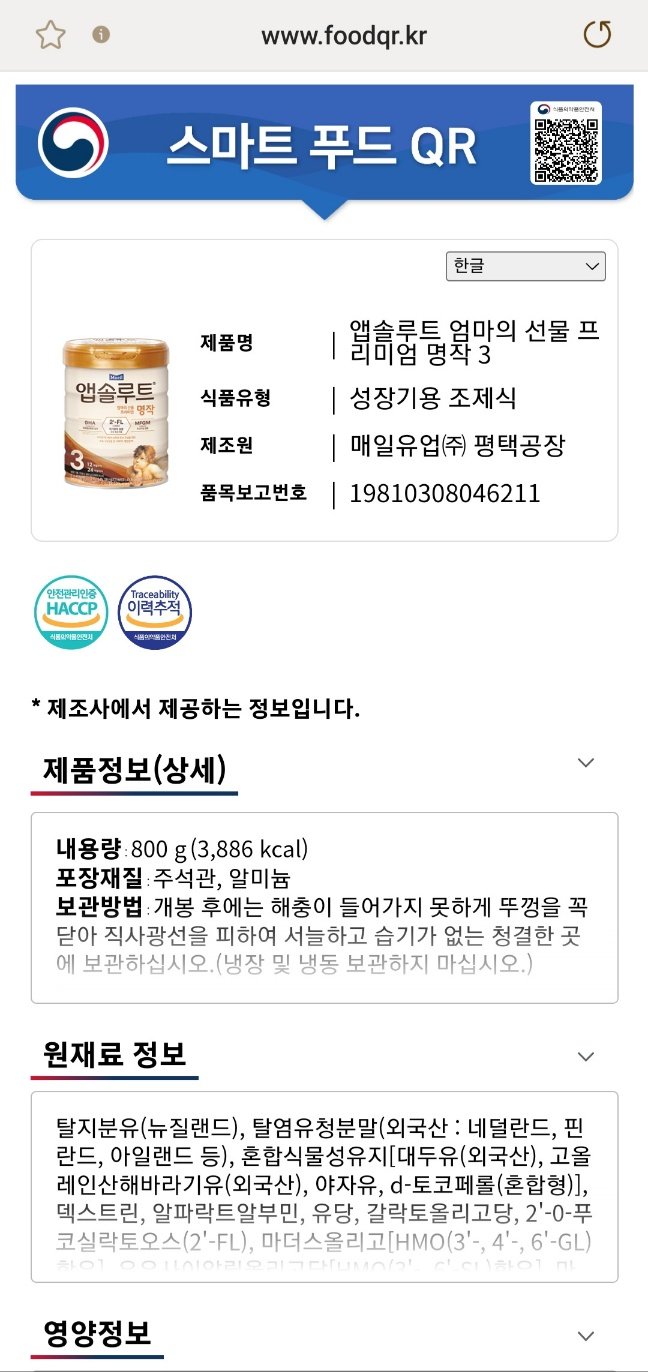Toggle the 원재료 정보 section chevron

pyautogui.click(x=586, y=1057)
